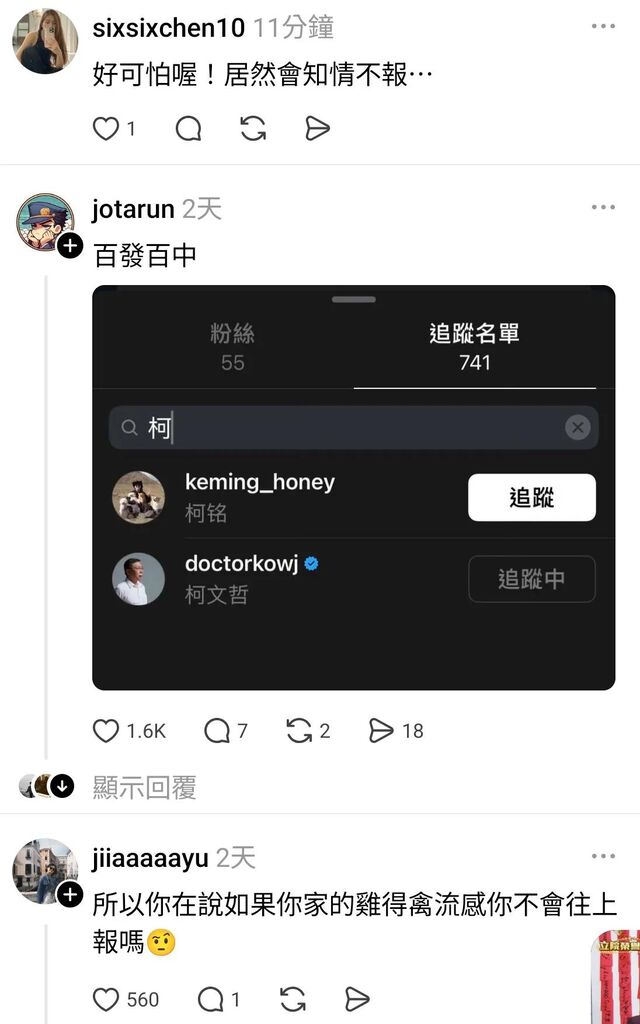Screen dimensions: 640x1024
Task: Open the screenshot image in jotarun's post
Action: click(x=353, y=487)
